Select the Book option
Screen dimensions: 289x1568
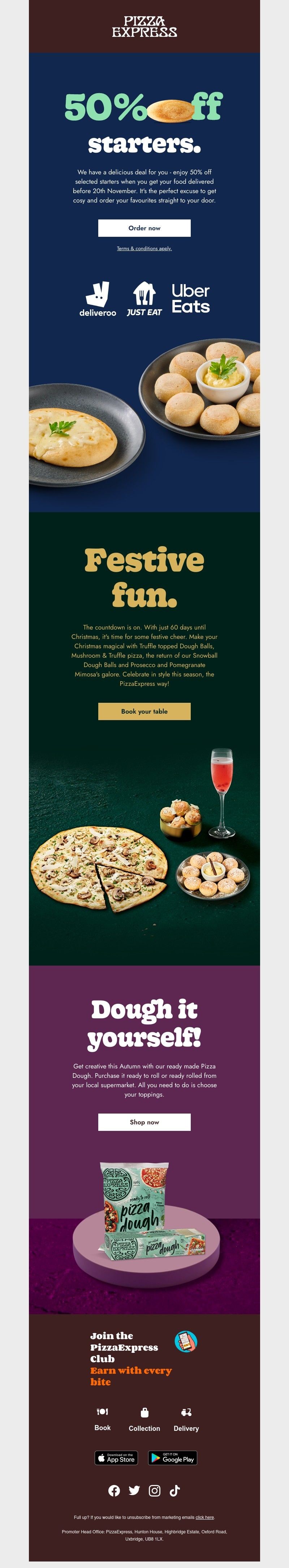coord(103,1419)
